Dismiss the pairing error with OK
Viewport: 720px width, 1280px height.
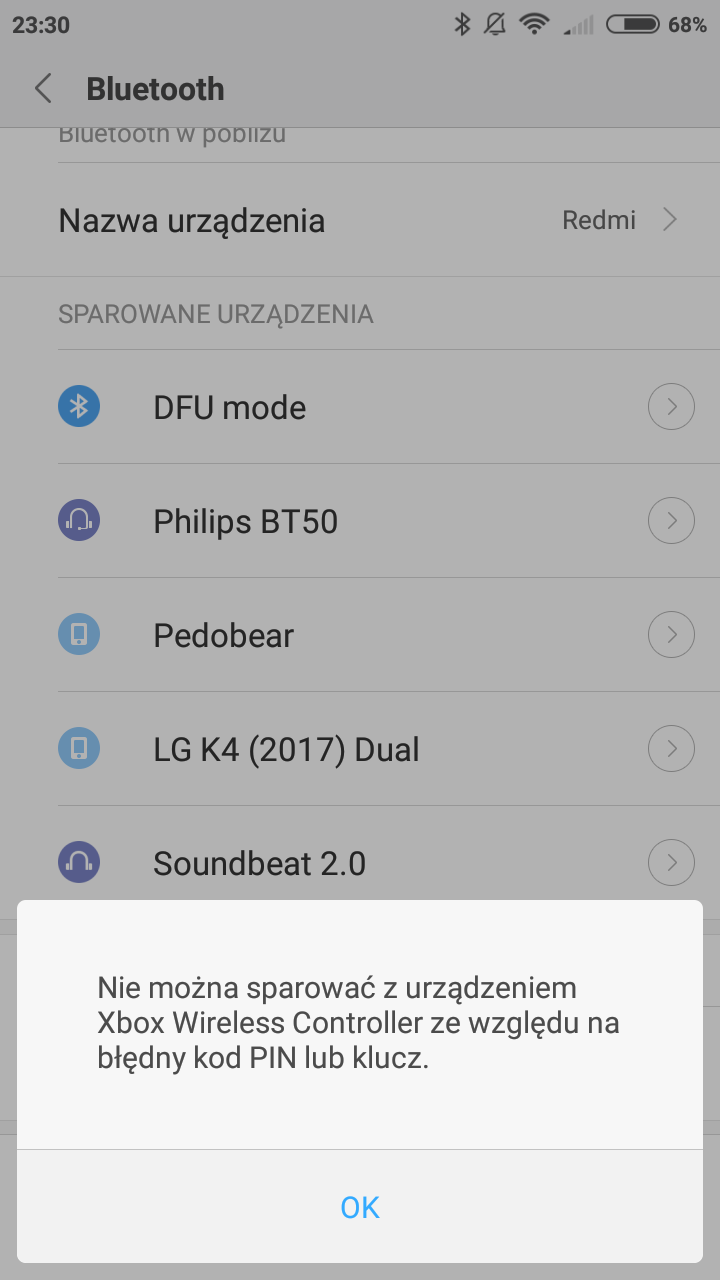click(x=360, y=1207)
